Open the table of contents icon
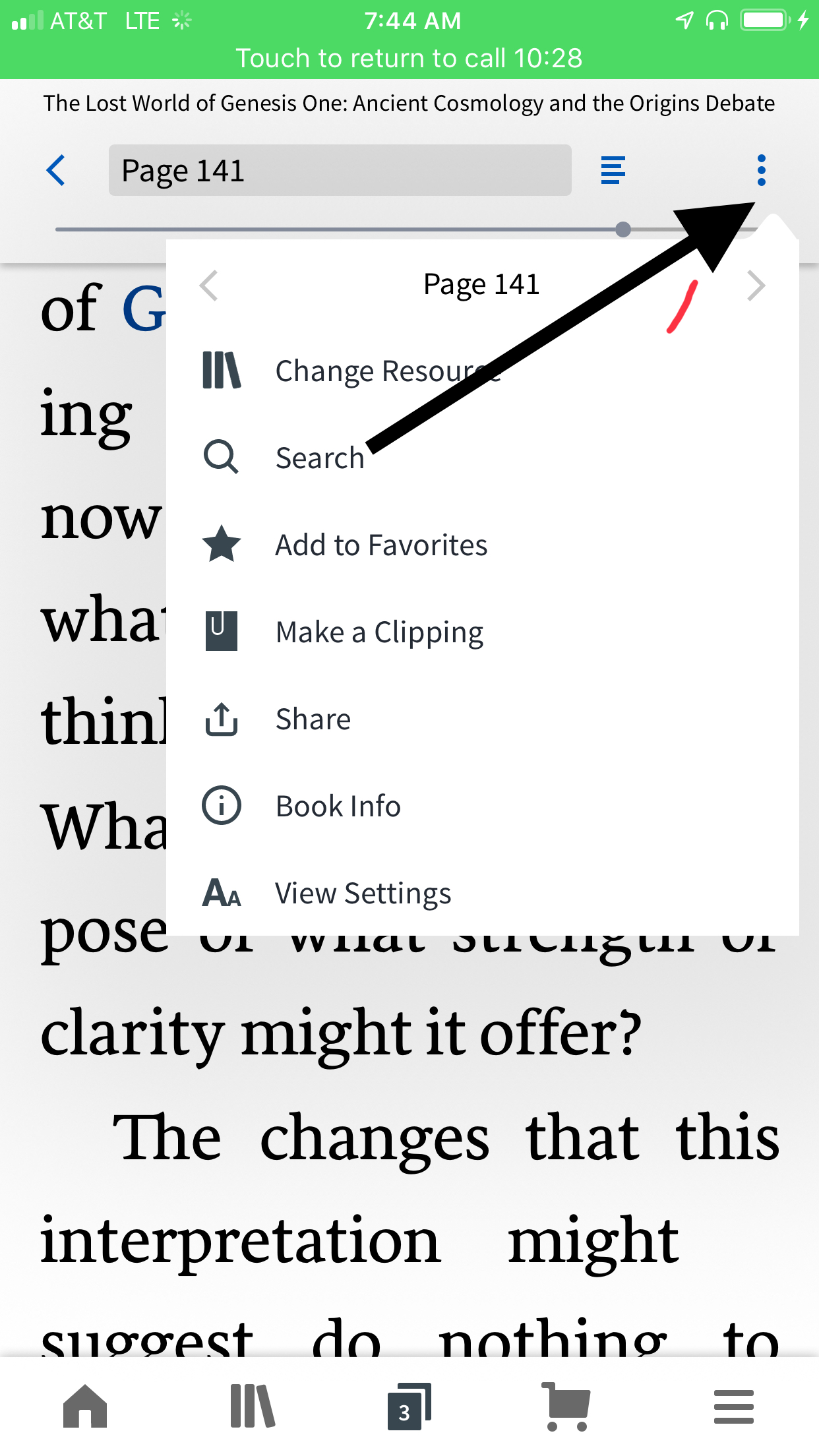This screenshot has height=1456, width=819. 613,171
